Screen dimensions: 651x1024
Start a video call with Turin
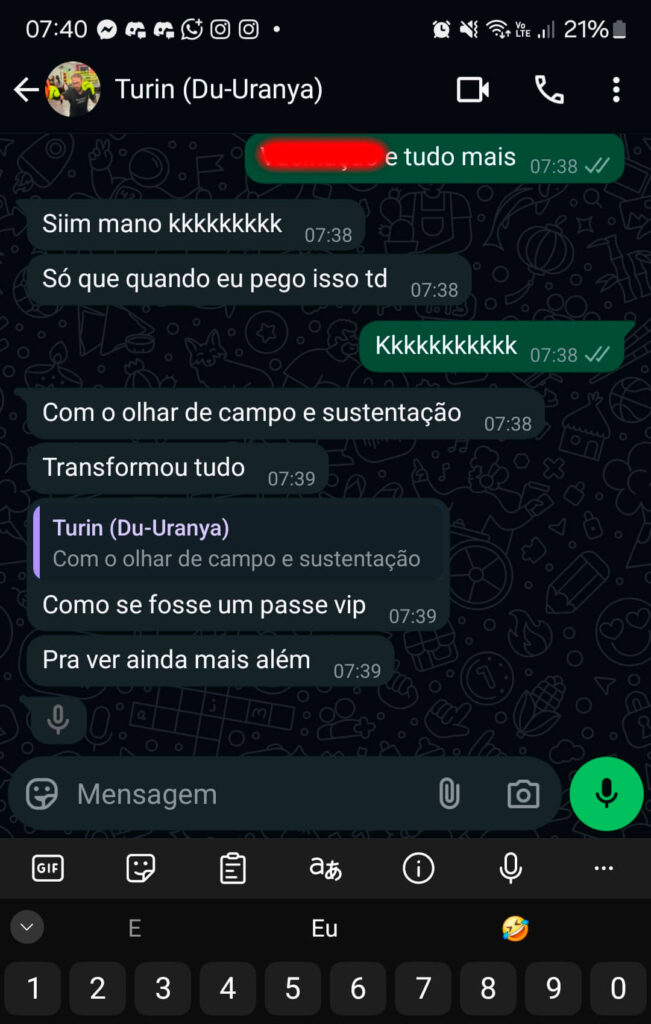click(472, 90)
